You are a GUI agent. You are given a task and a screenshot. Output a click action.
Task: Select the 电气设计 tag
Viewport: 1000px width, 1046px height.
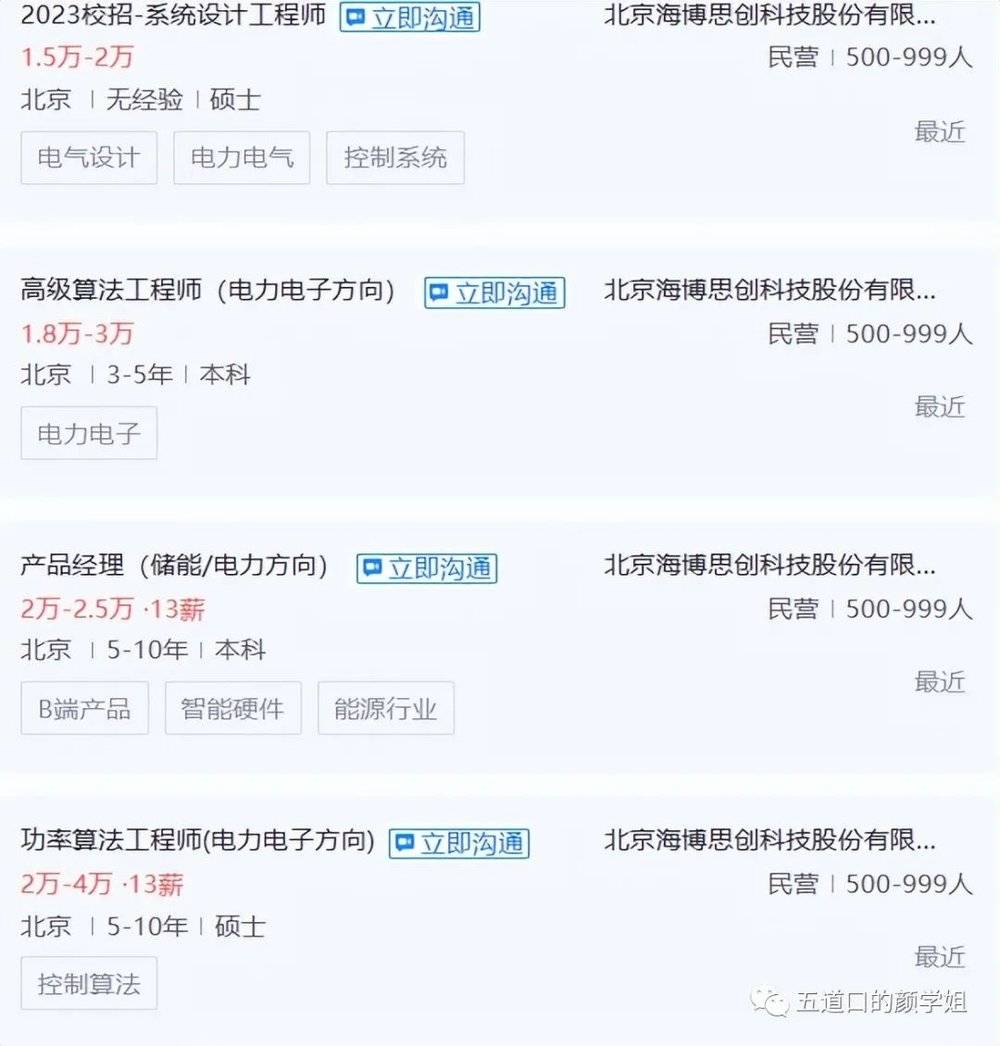tap(89, 158)
